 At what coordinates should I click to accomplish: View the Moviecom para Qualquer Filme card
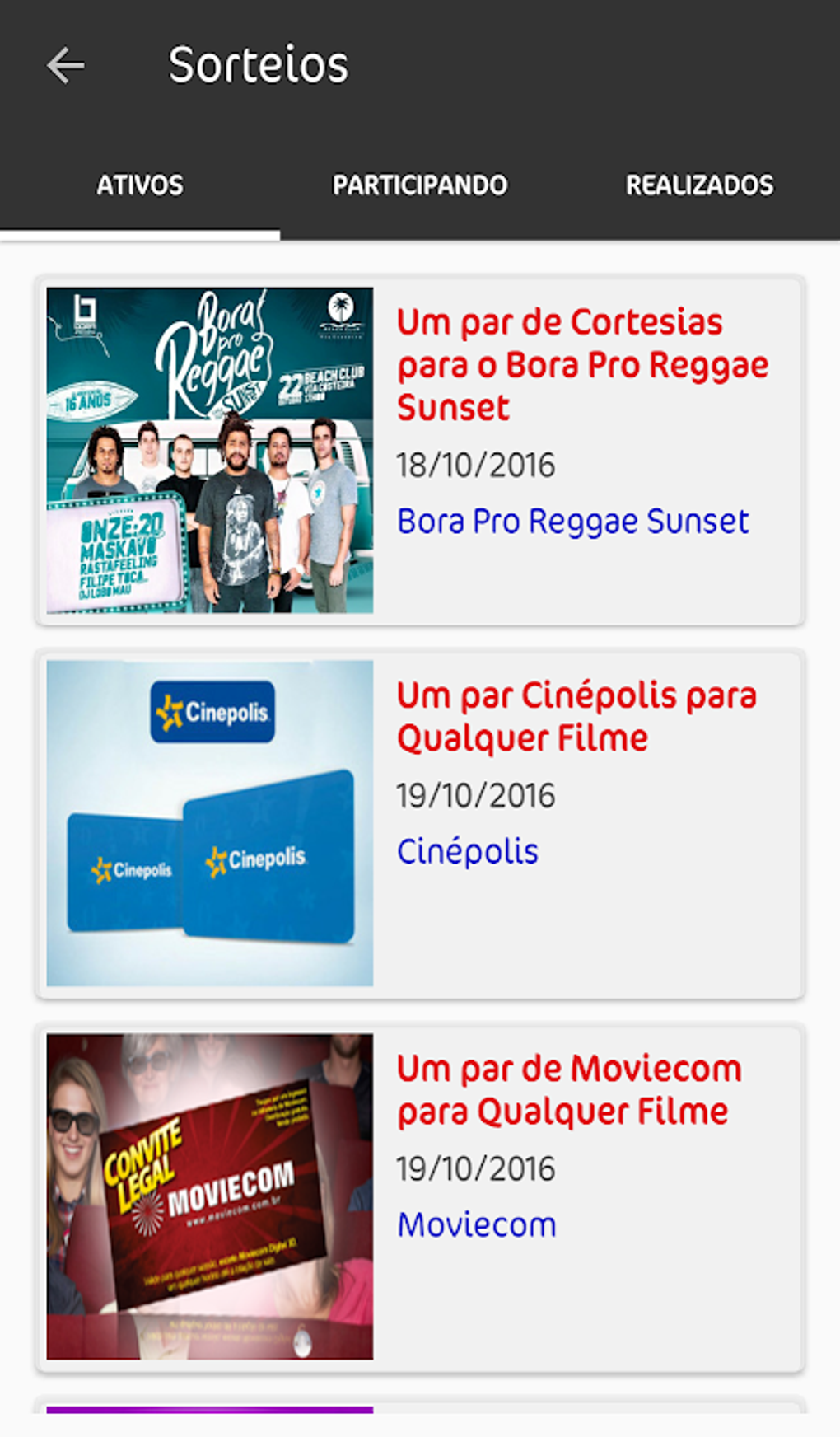coord(570,1090)
